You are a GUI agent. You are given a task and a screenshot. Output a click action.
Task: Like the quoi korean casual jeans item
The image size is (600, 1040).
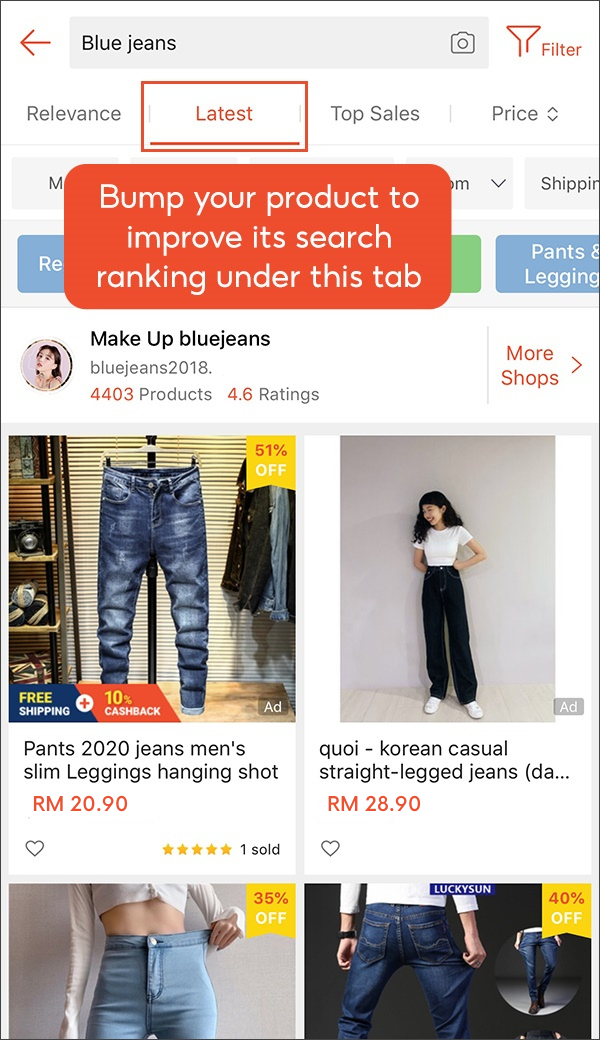click(331, 848)
